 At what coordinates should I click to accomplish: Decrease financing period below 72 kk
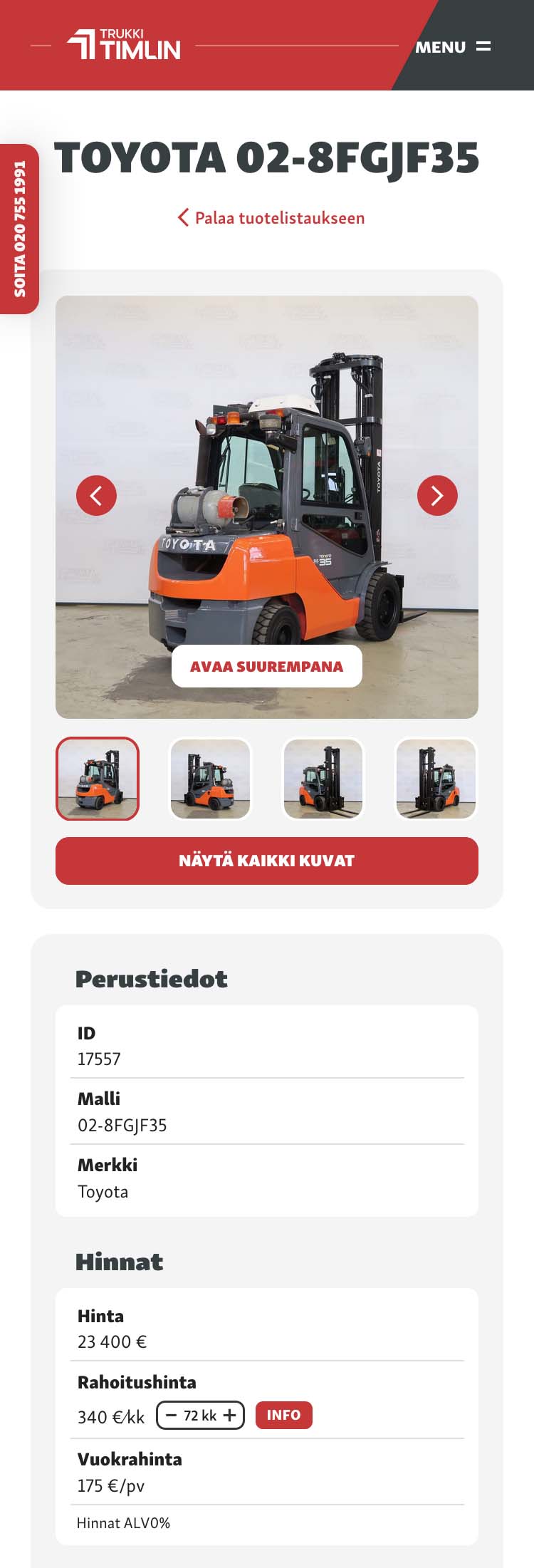[x=171, y=1416]
